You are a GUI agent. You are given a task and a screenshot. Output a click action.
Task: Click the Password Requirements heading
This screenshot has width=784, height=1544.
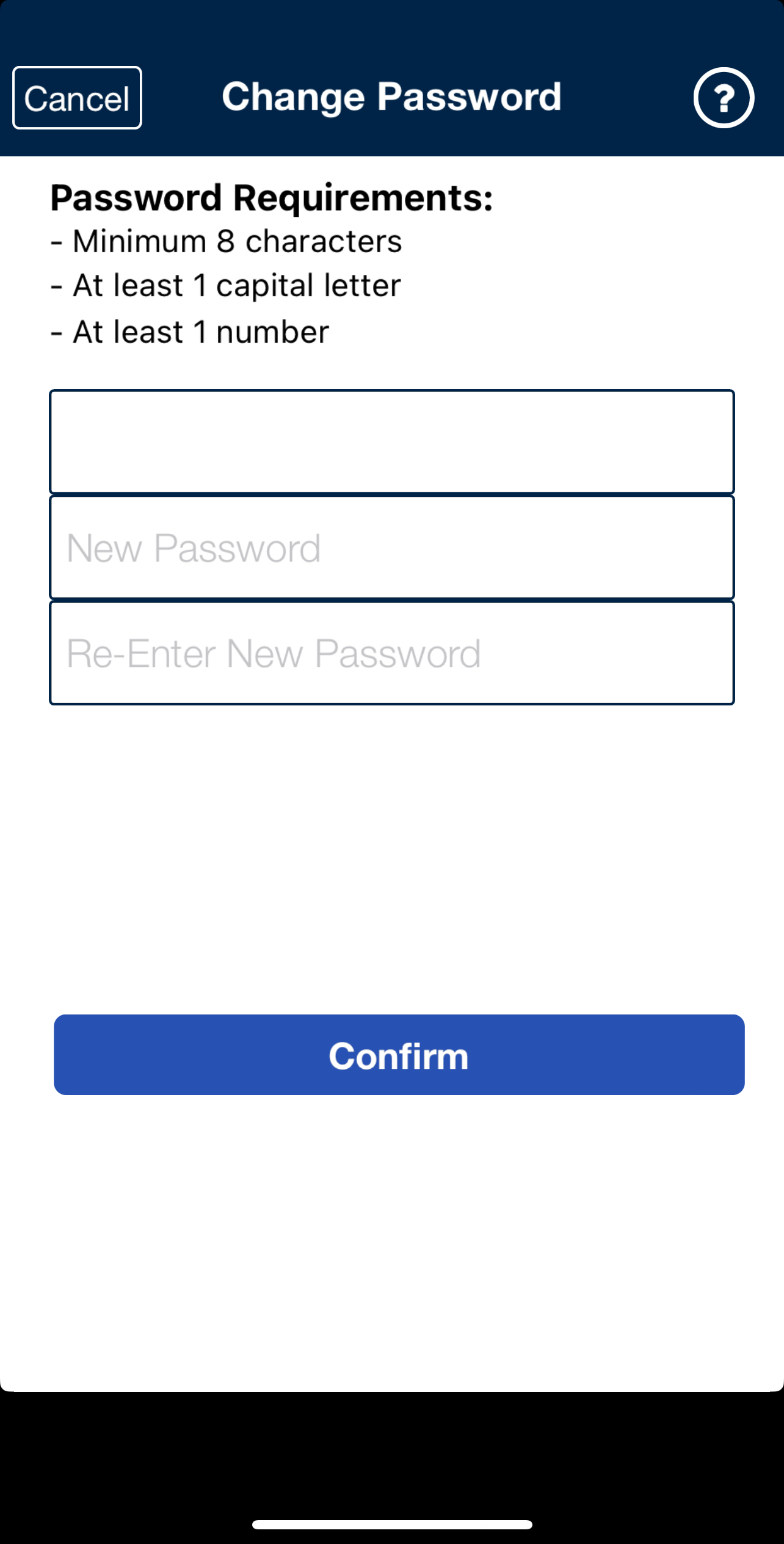271,195
